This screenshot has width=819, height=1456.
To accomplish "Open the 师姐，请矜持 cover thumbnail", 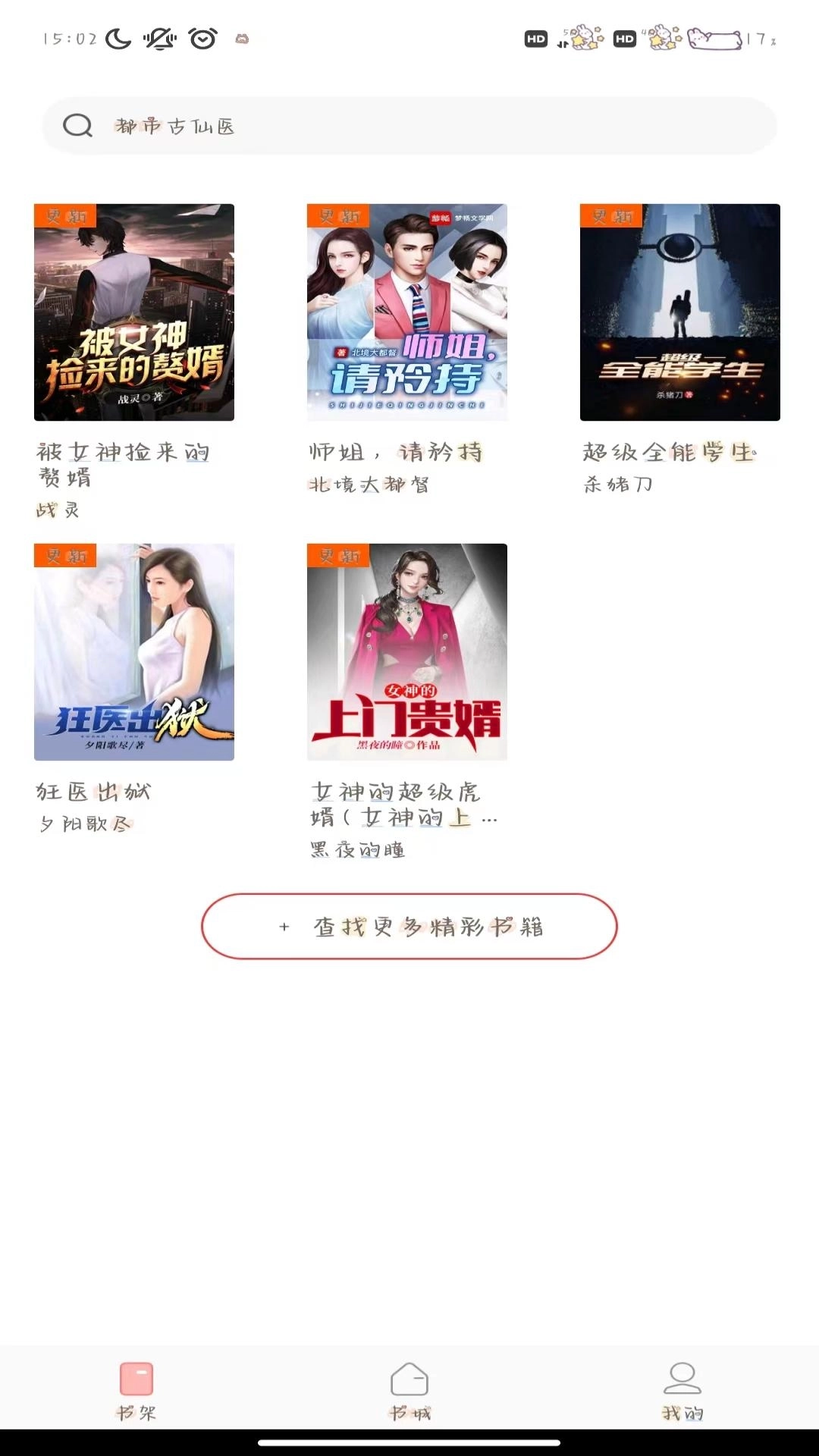I will click(x=406, y=311).
